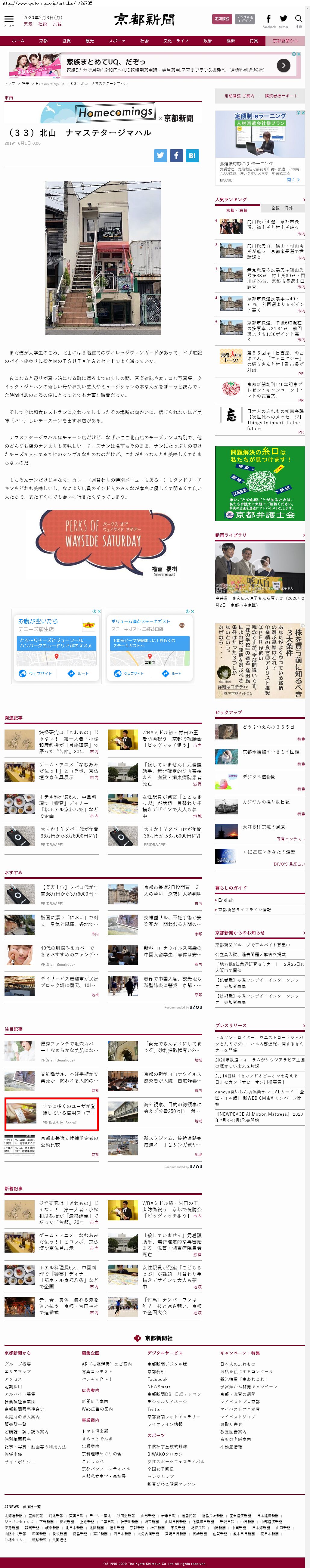Screen dimensions: 310x1568
Task: Switch to the 観光 navigation tab
Action: pyautogui.click(x=89, y=41)
